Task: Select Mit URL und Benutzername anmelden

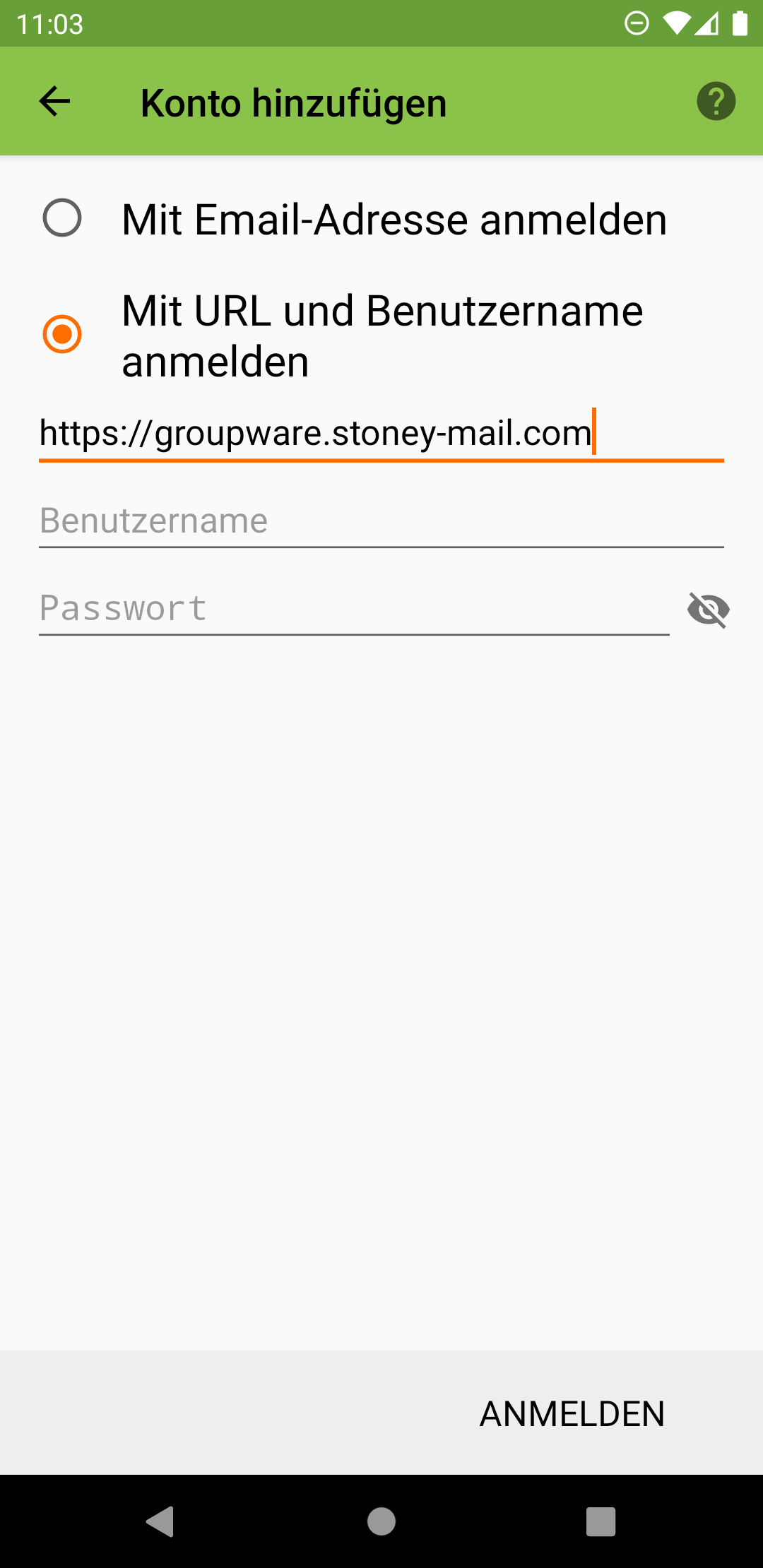Action: pyautogui.click(x=62, y=334)
